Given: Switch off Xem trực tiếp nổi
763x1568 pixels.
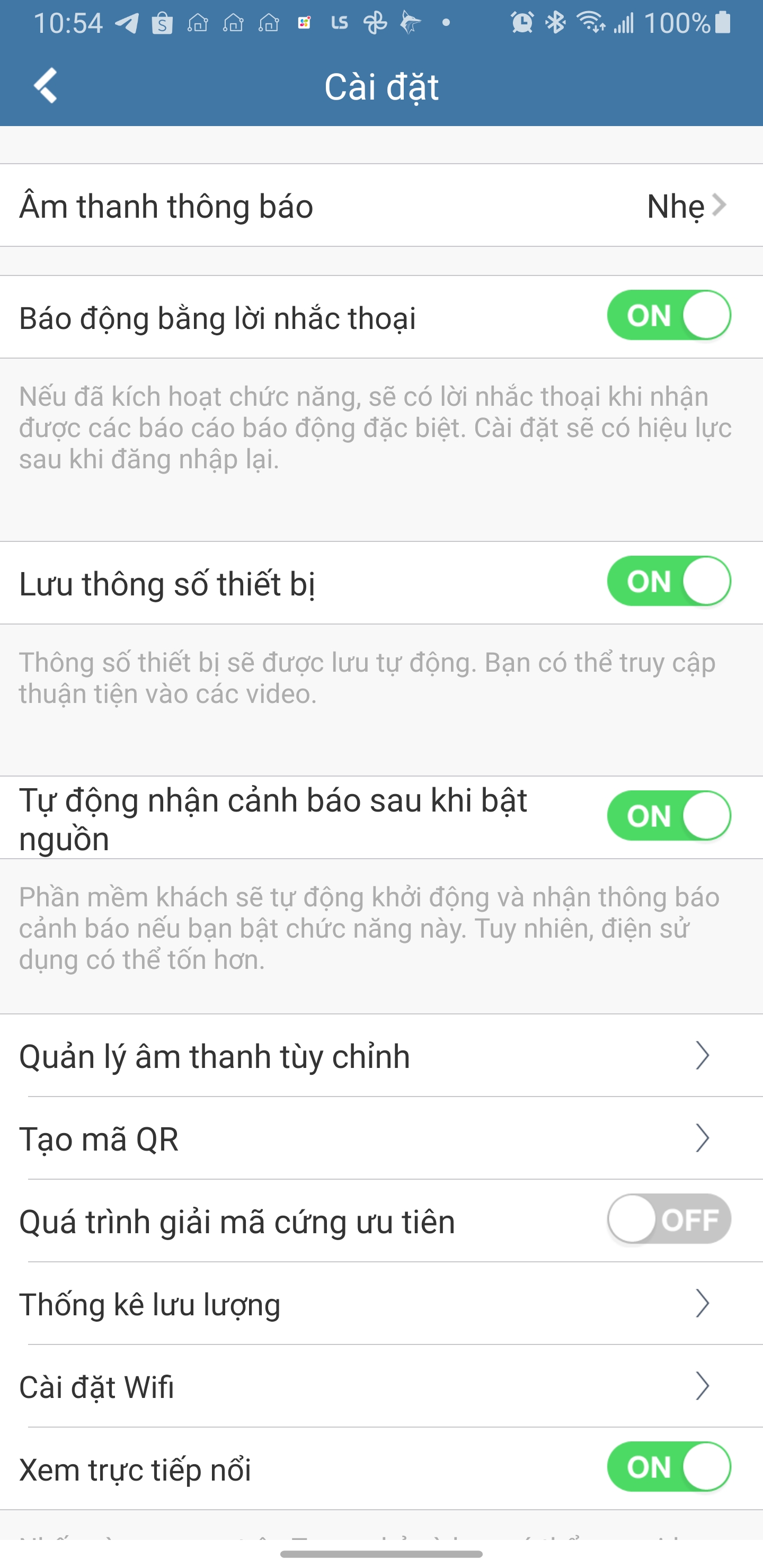Looking at the screenshot, I should click(x=669, y=1467).
